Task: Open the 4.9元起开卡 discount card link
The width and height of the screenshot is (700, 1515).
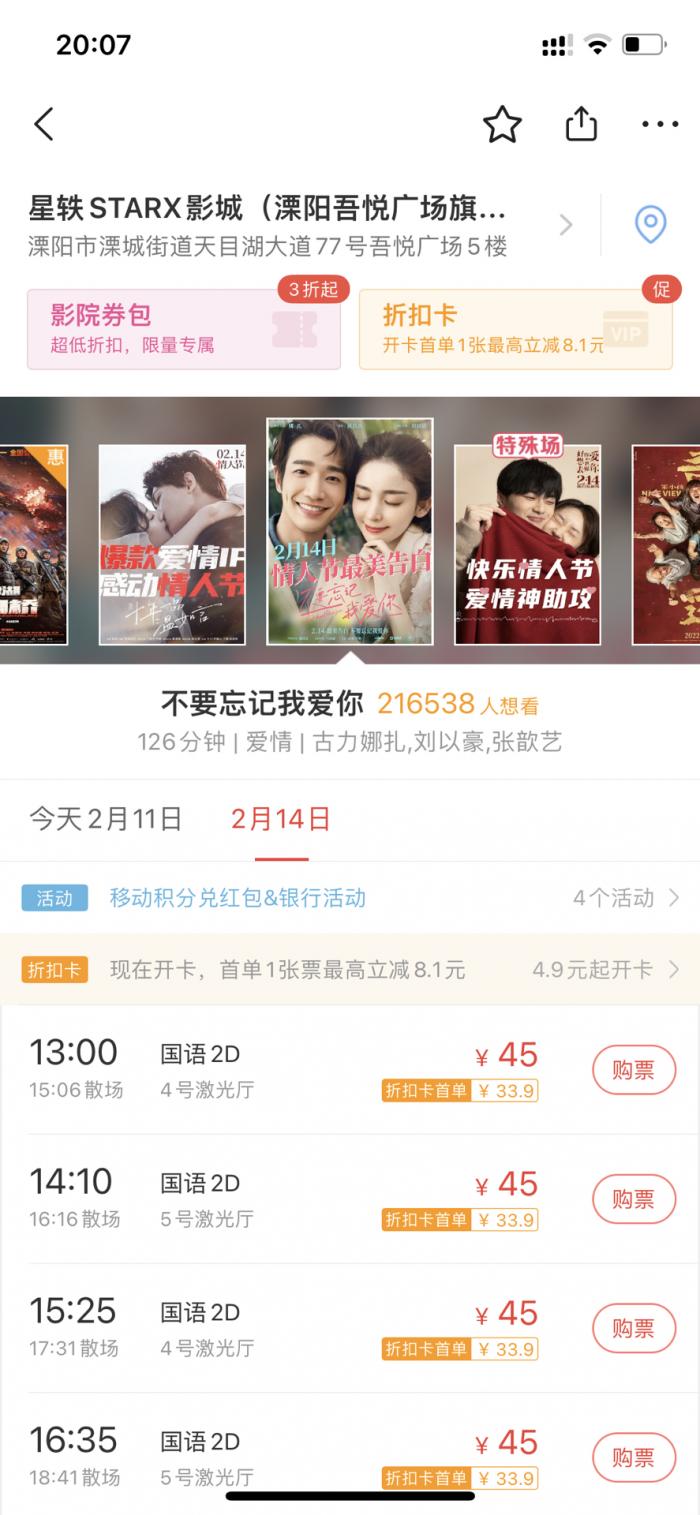Action: click(605, 969)
